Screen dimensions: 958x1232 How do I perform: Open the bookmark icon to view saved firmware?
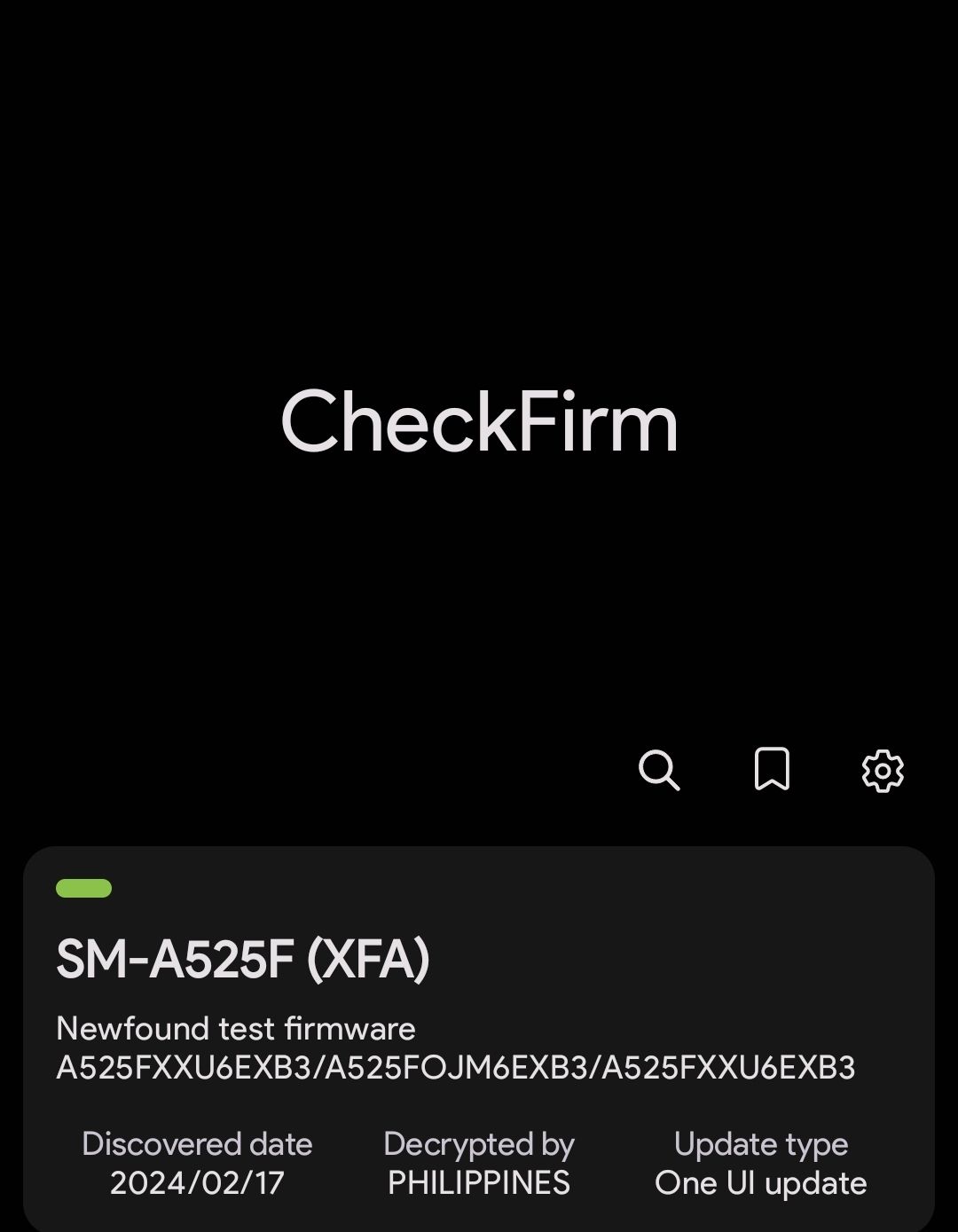pyautogui.click(x=772, y=771)
